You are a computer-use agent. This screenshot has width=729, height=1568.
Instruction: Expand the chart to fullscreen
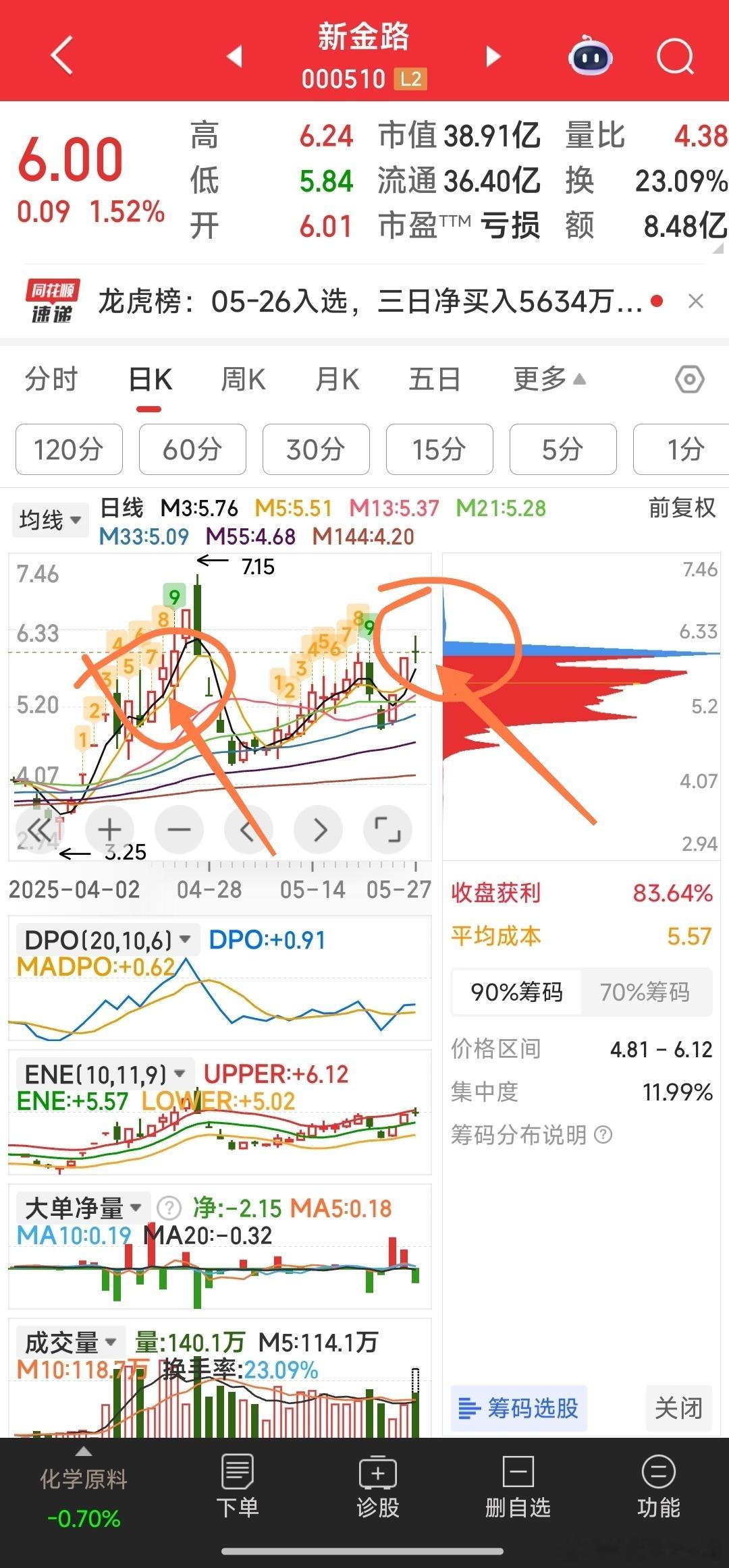[387, 829]
